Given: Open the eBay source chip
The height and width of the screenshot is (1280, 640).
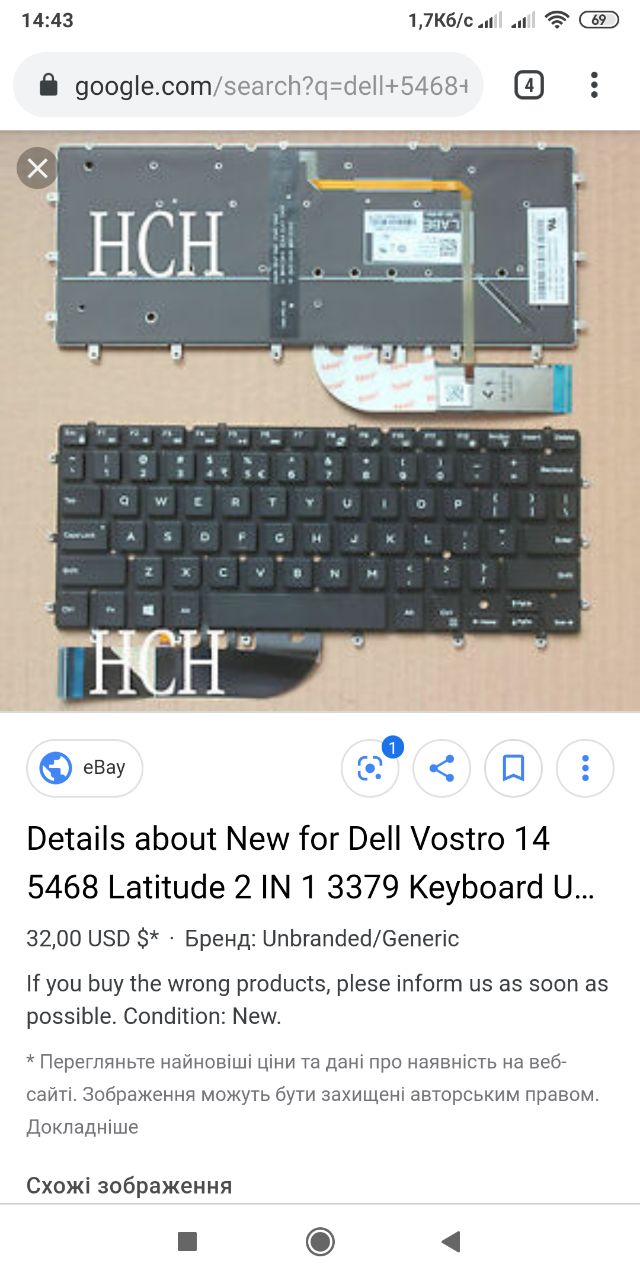Looking at the screenshot, I should tap(85, 768).
